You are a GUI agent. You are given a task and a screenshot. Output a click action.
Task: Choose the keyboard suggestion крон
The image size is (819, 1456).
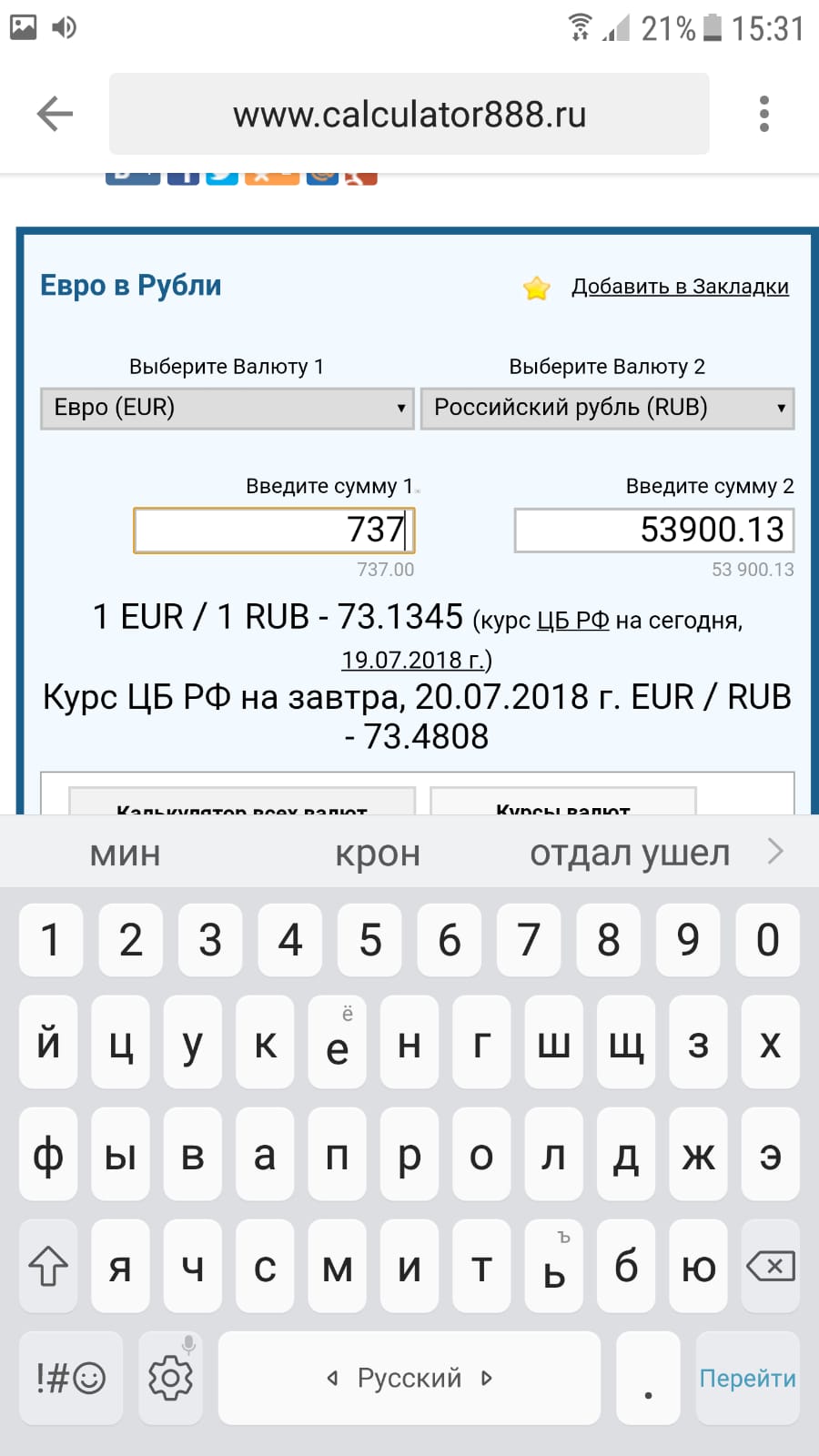click(378, 854)
